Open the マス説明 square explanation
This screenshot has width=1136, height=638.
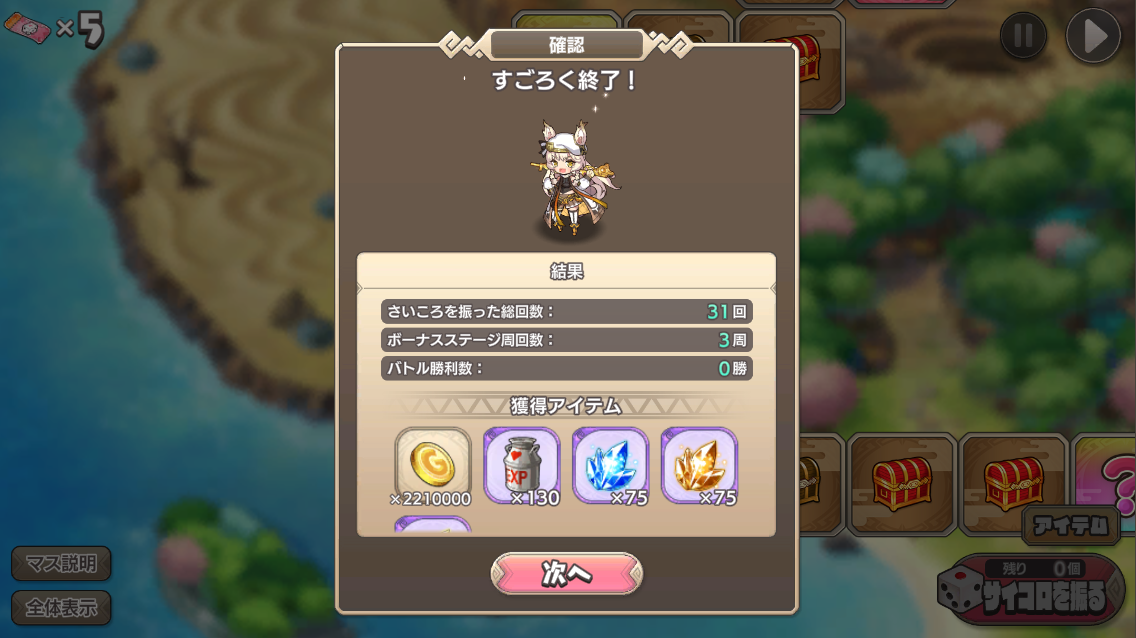coord(61,563)
